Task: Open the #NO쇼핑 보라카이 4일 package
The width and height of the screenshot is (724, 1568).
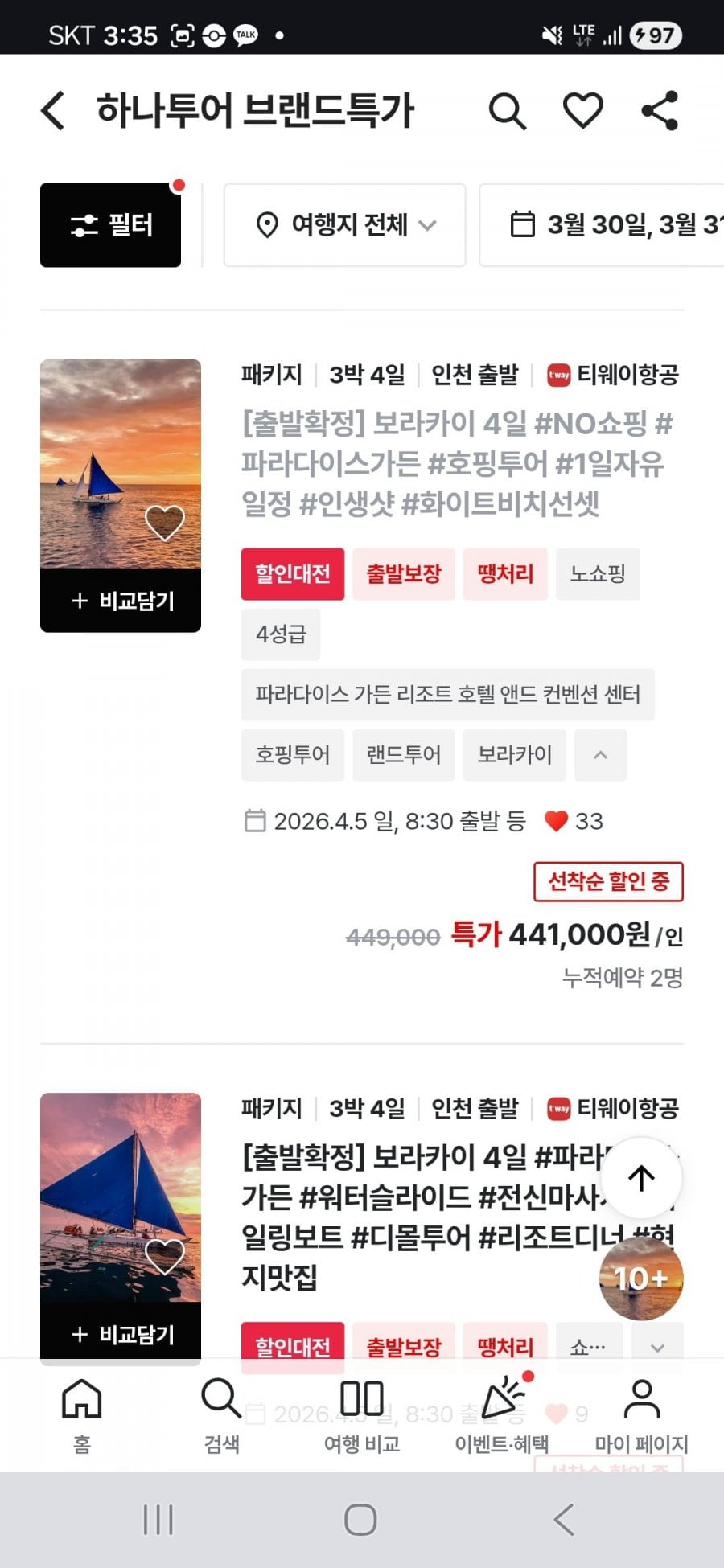Action: 457,463
